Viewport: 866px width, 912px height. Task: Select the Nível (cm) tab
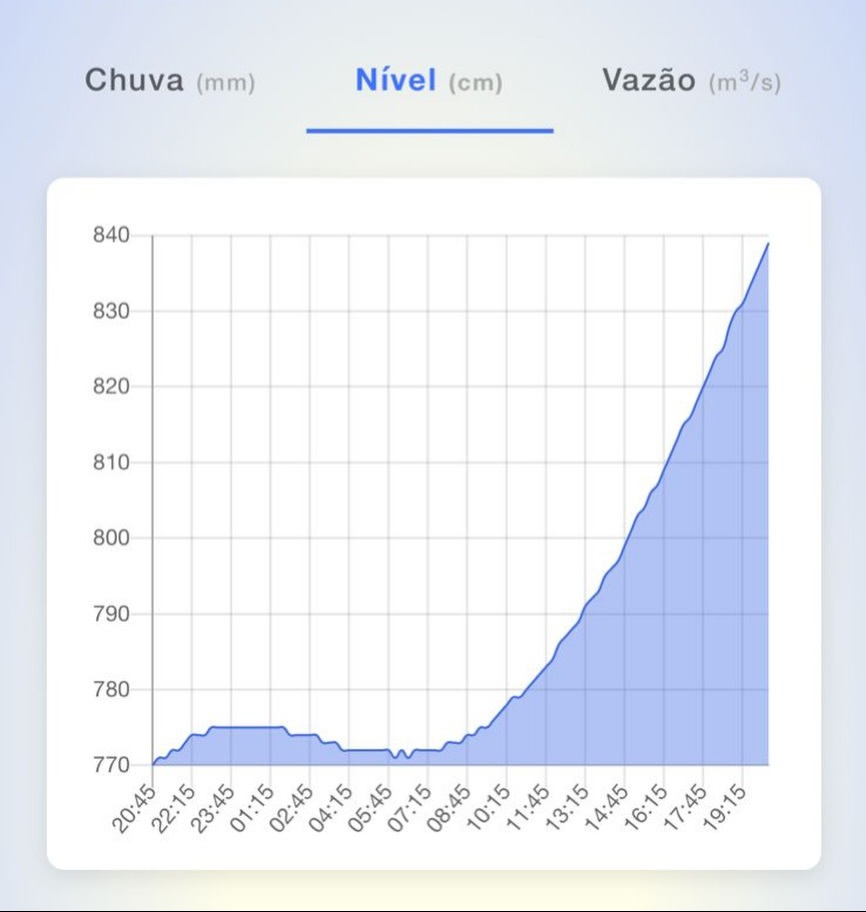(429, 81)
